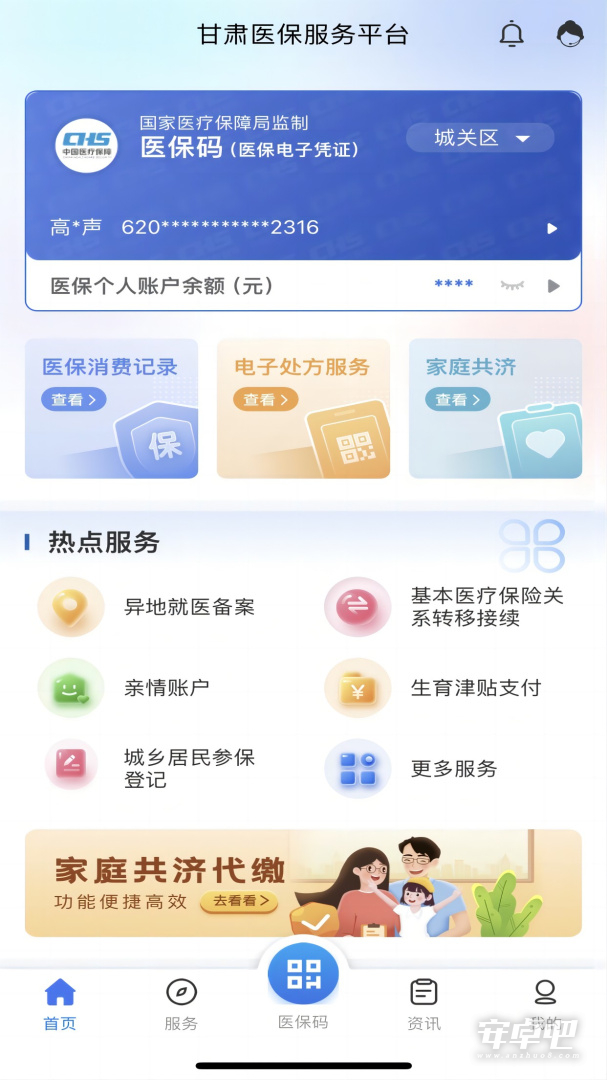Open 城乡居民参保登记

147,768
